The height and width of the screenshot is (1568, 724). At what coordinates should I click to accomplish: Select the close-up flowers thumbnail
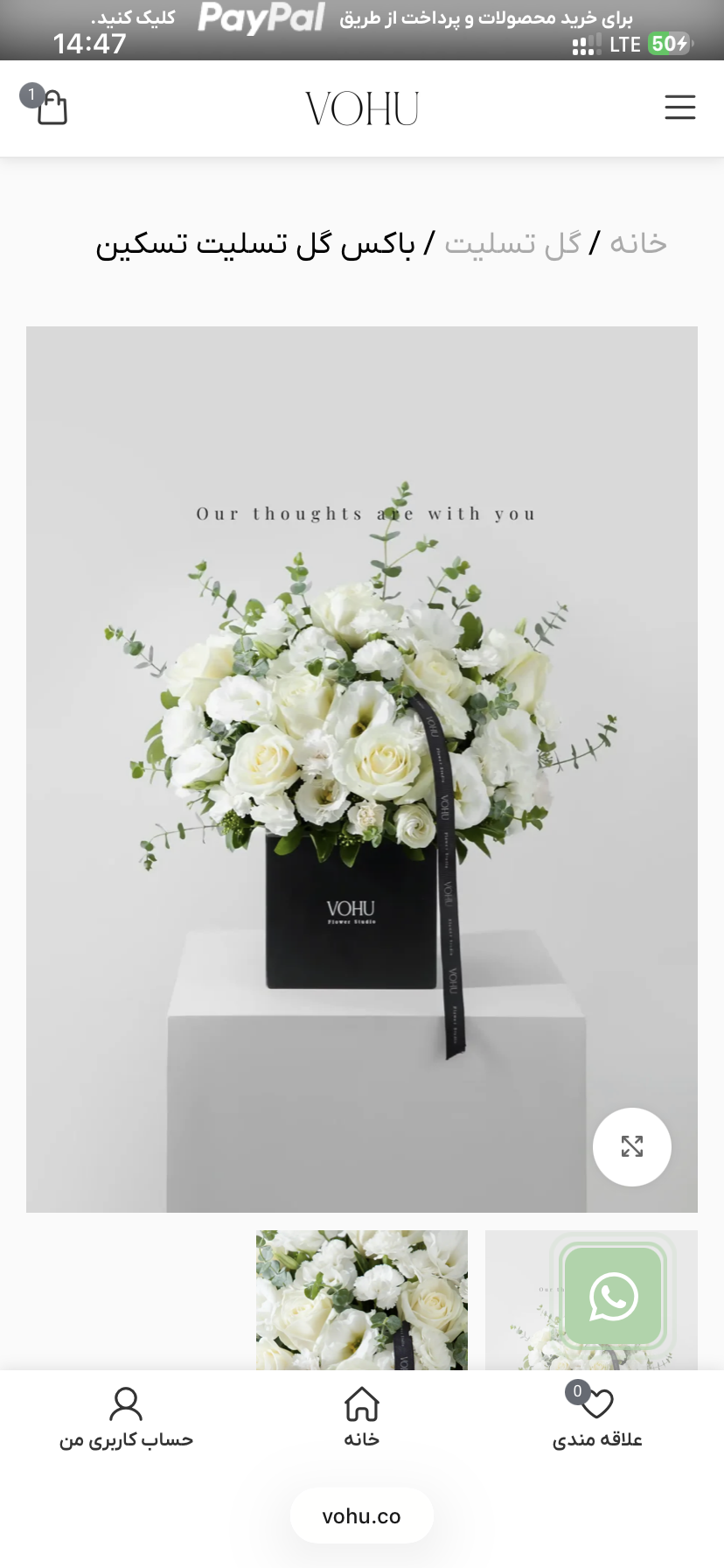point(362,1299)
